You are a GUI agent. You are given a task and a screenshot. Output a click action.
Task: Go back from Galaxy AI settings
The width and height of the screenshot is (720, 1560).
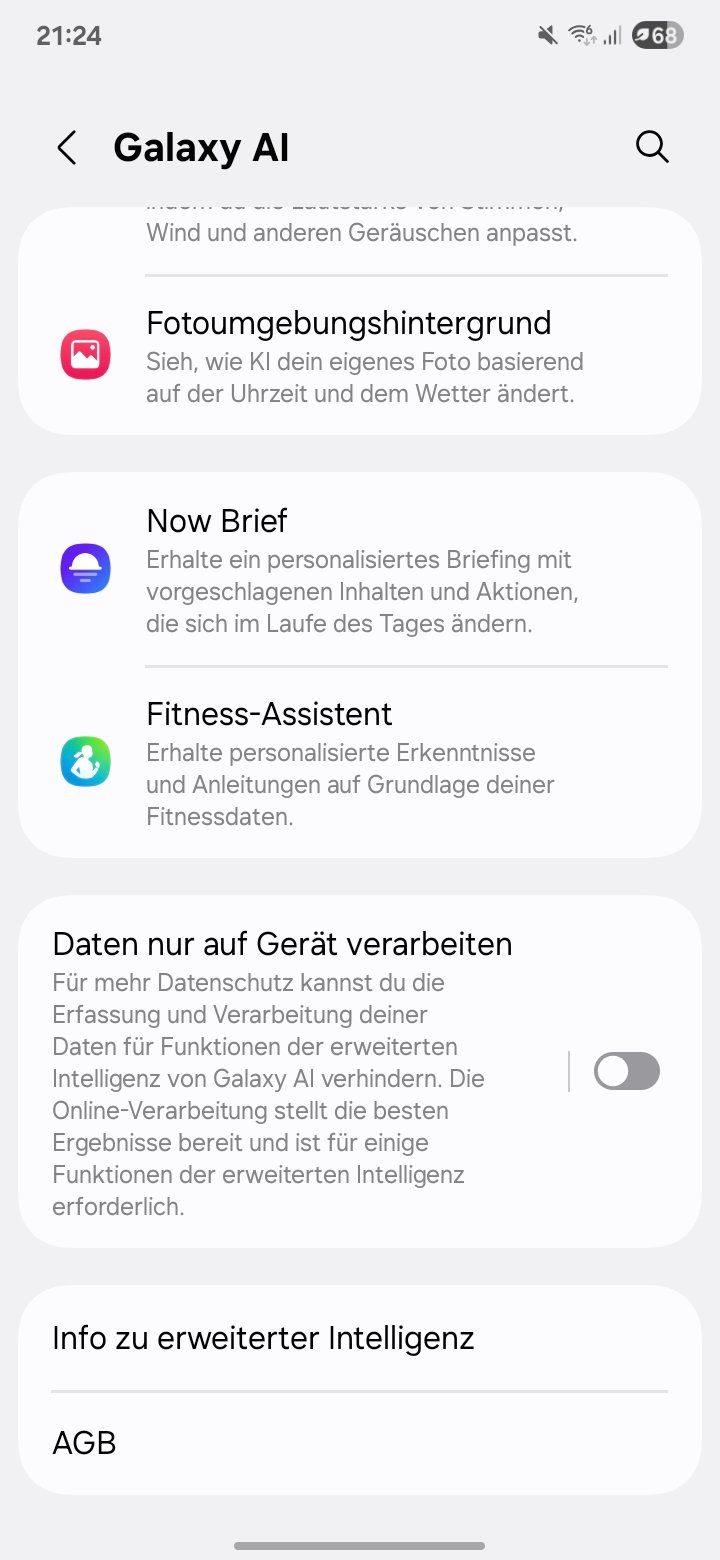tap(67, 148)
